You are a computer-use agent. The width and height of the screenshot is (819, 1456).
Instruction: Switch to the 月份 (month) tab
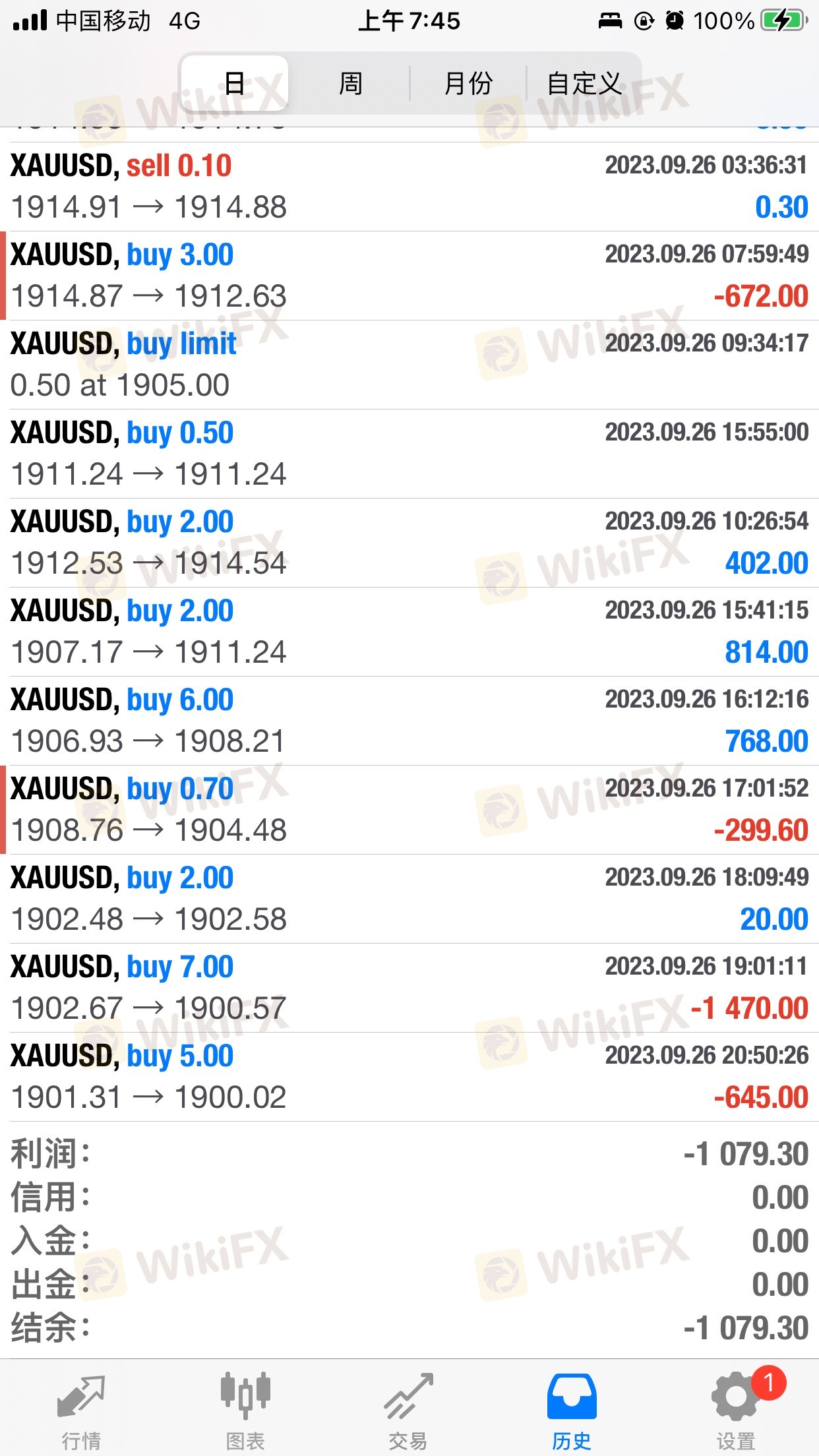click(x=468, y=84)
